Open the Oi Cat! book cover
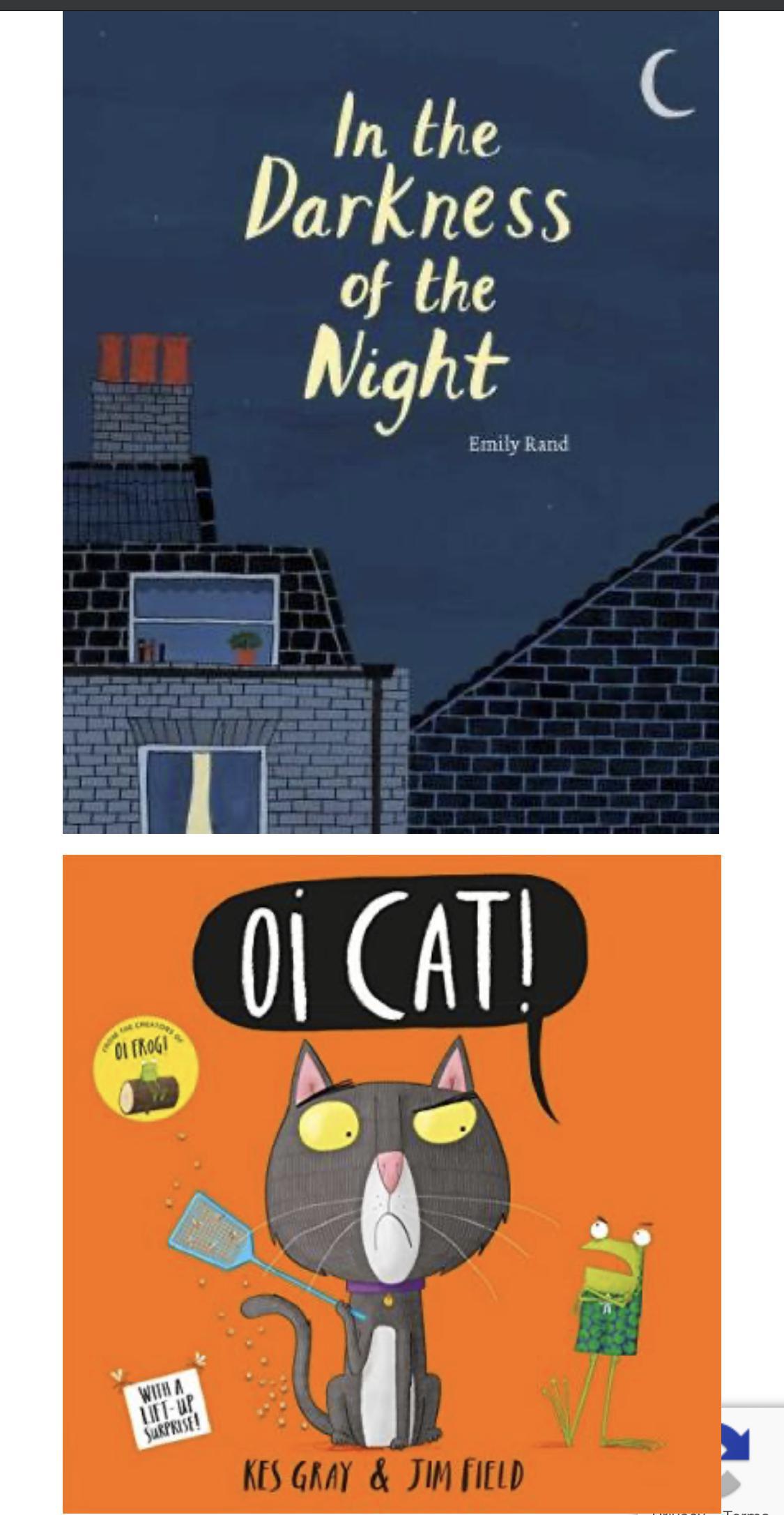 pyautogui.click(x=392, y=1184)
